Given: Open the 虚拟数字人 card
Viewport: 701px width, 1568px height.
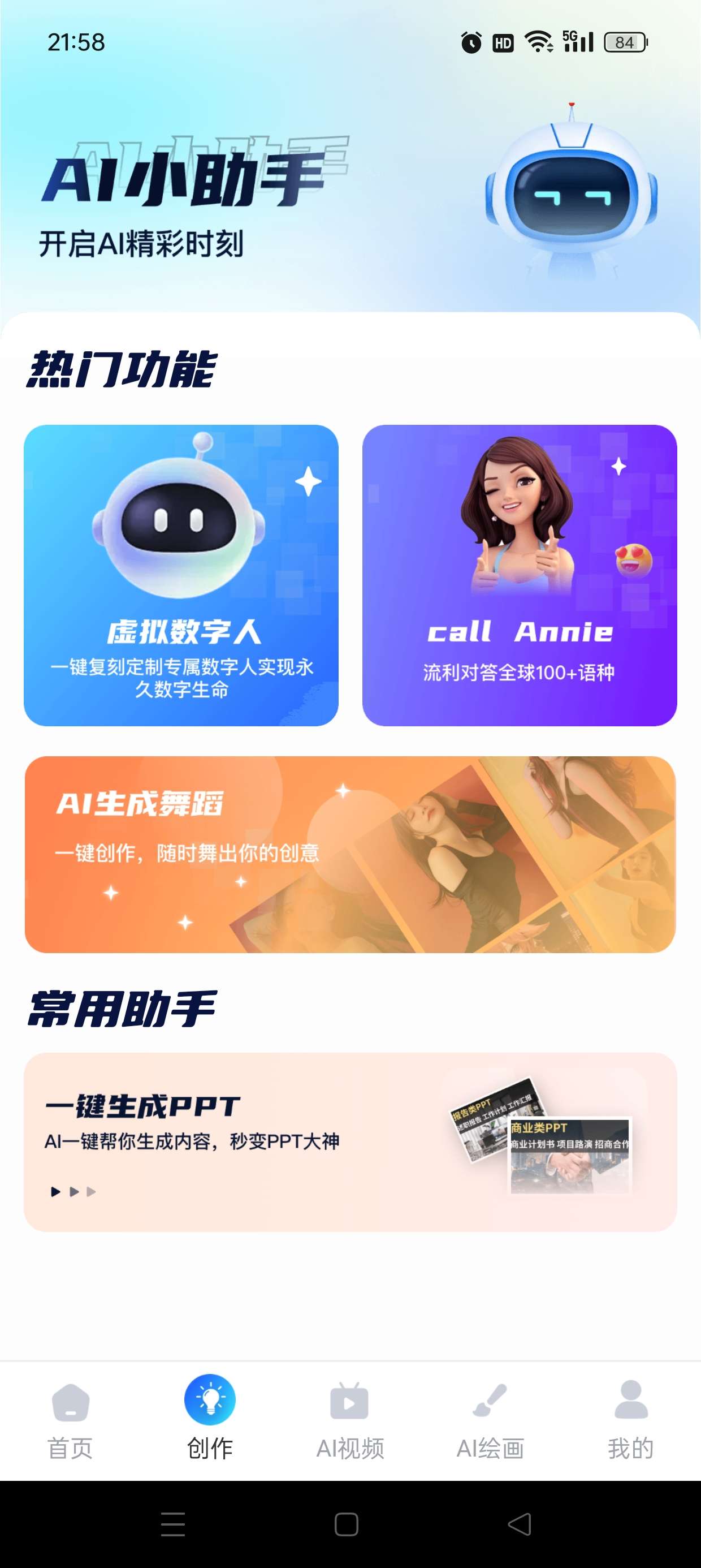Looking at the screenshot, I should coord(181,575).
